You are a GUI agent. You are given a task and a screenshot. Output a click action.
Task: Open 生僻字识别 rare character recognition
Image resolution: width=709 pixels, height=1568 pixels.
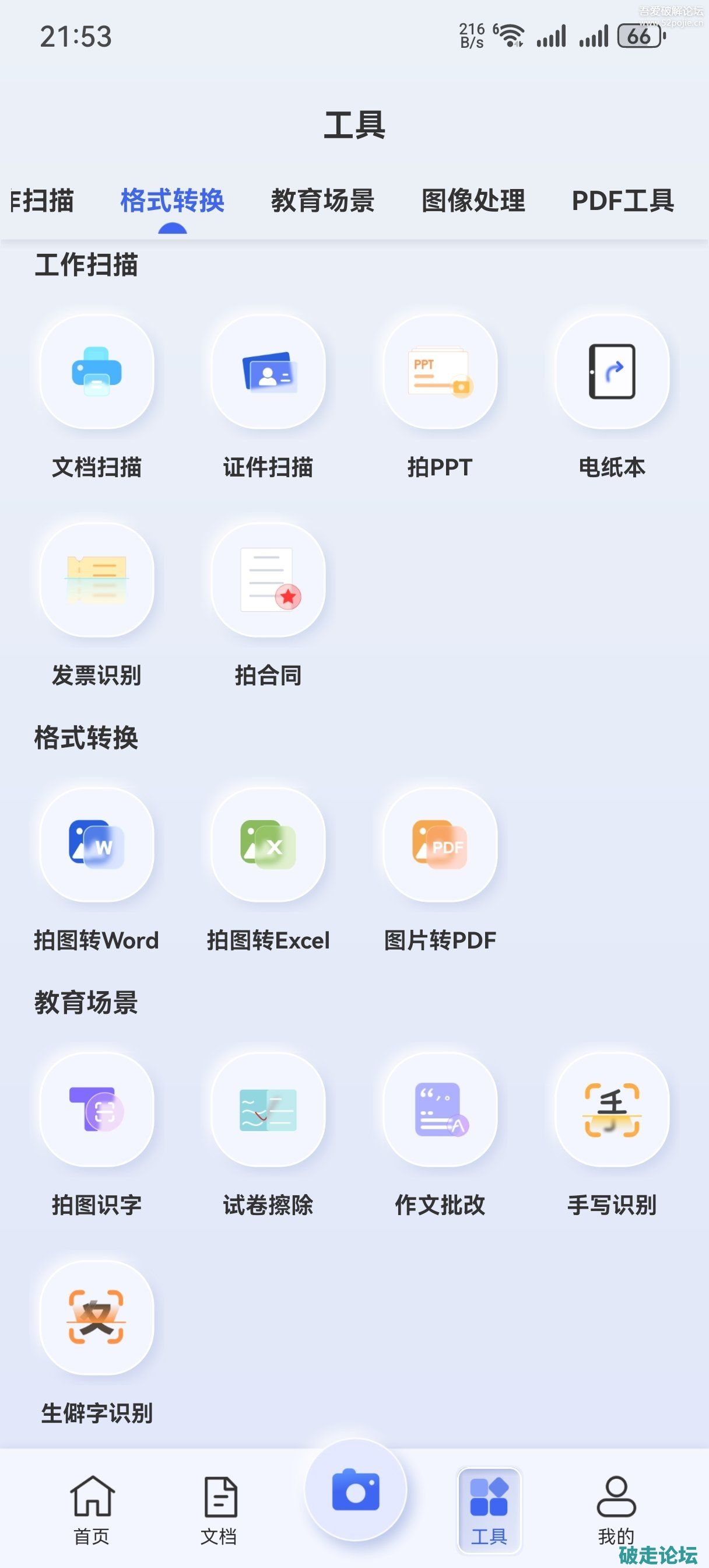coord(97,1318)
